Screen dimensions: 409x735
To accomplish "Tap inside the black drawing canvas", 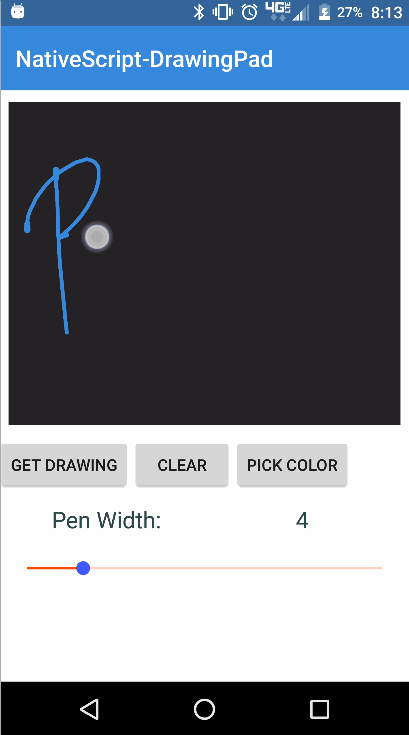I will pyautogui.click(x=204, y=263).
